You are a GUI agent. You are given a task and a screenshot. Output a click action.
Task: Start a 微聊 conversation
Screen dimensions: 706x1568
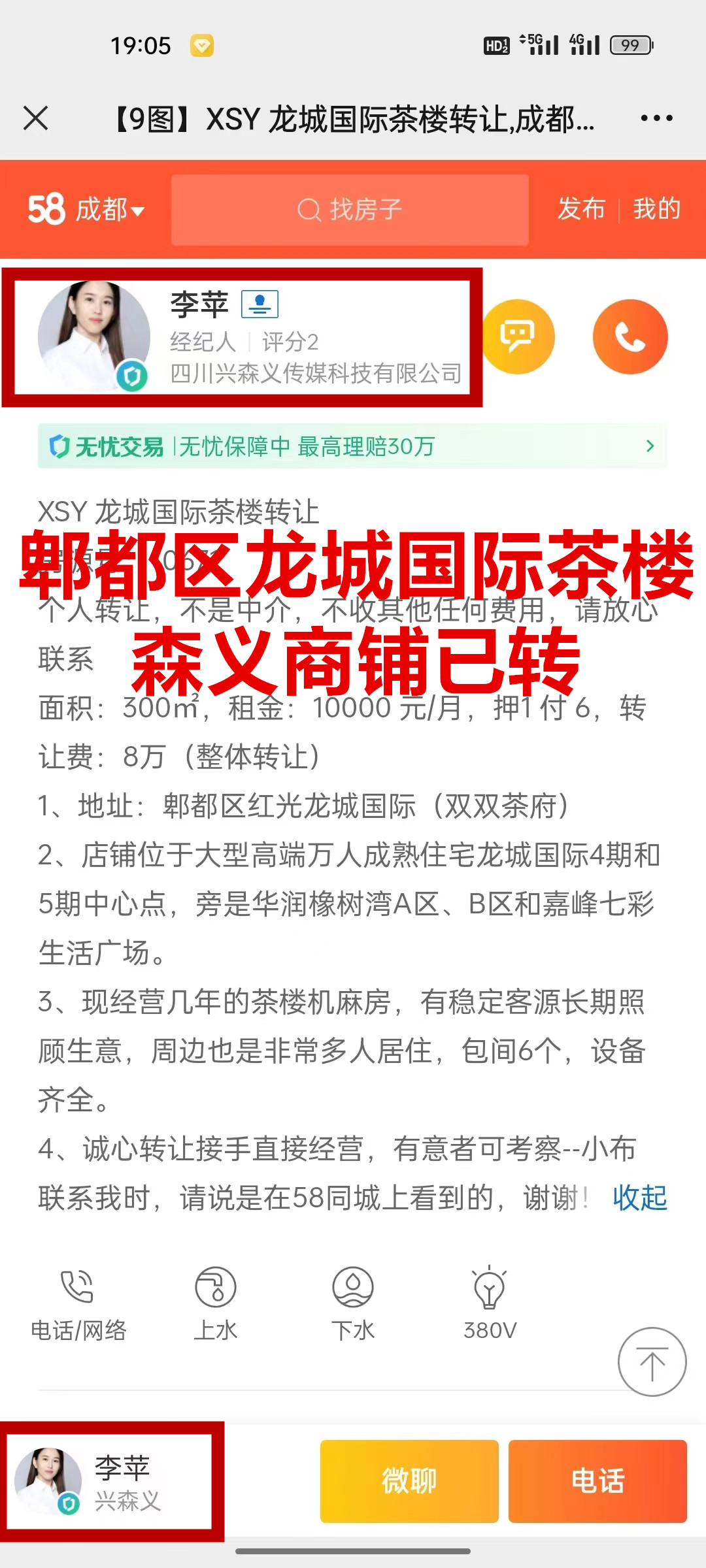(x=409, y=1481)
